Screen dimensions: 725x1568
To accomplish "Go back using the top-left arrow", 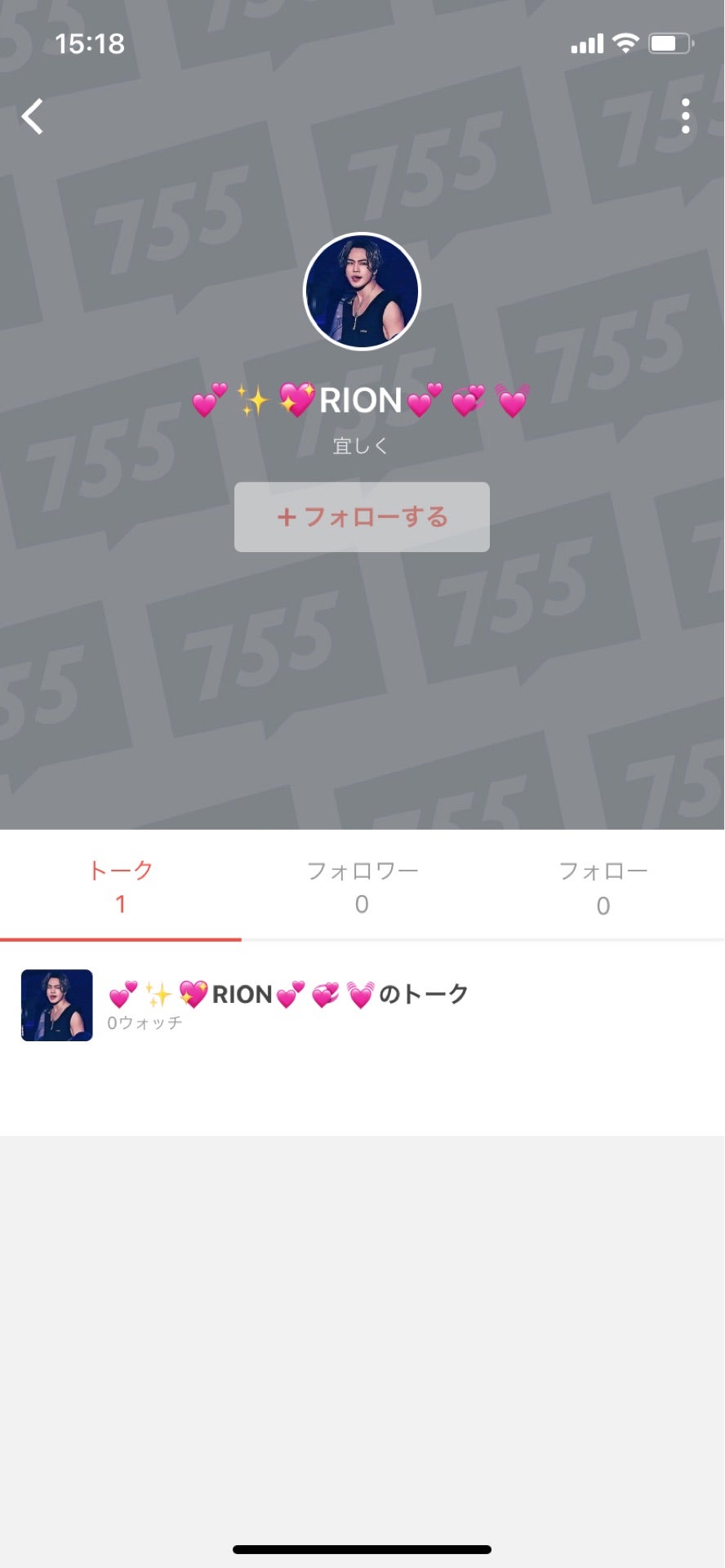I will point(33,117).
